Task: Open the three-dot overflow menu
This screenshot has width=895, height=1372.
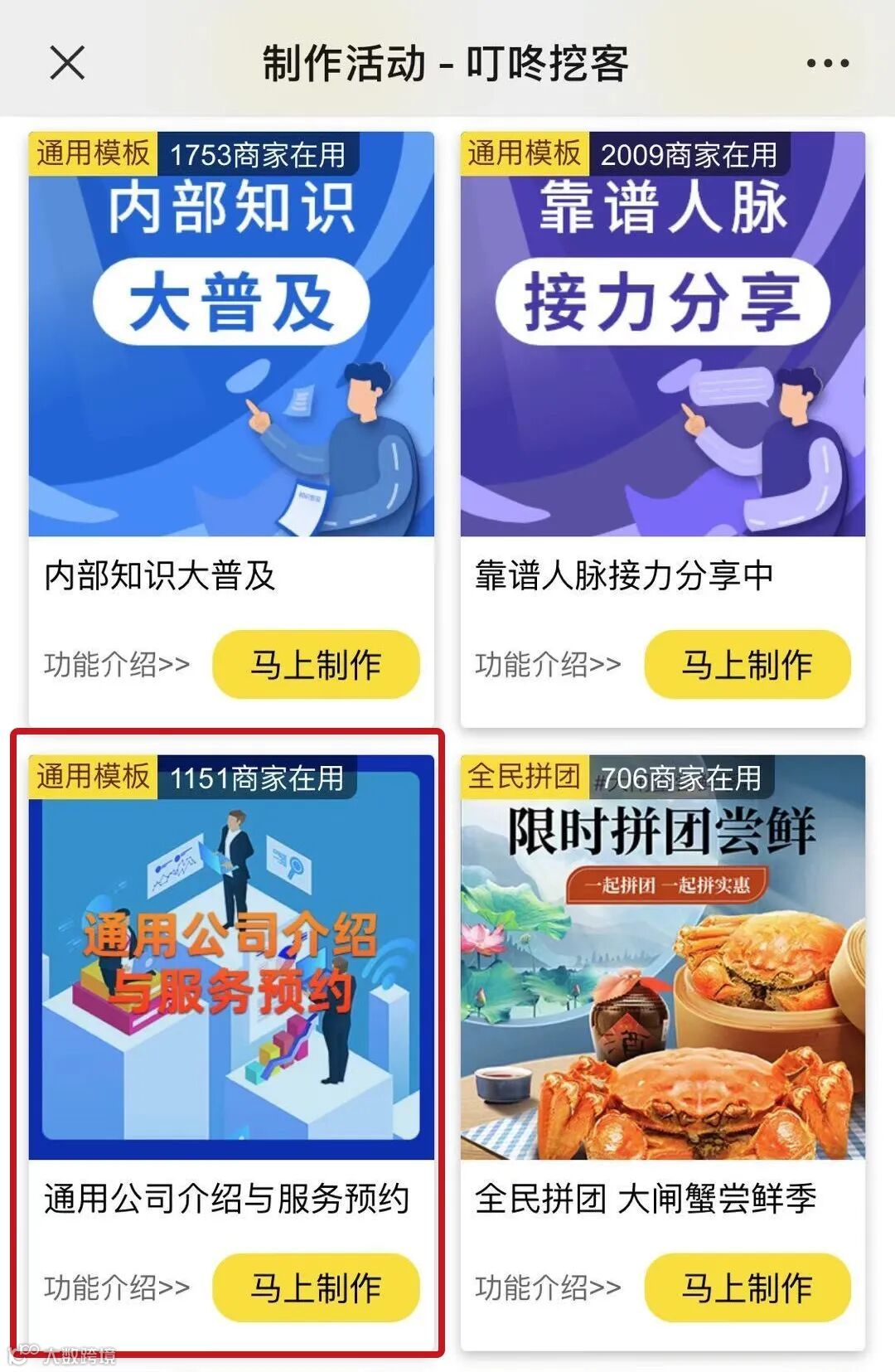Action: tap(827, 63)
